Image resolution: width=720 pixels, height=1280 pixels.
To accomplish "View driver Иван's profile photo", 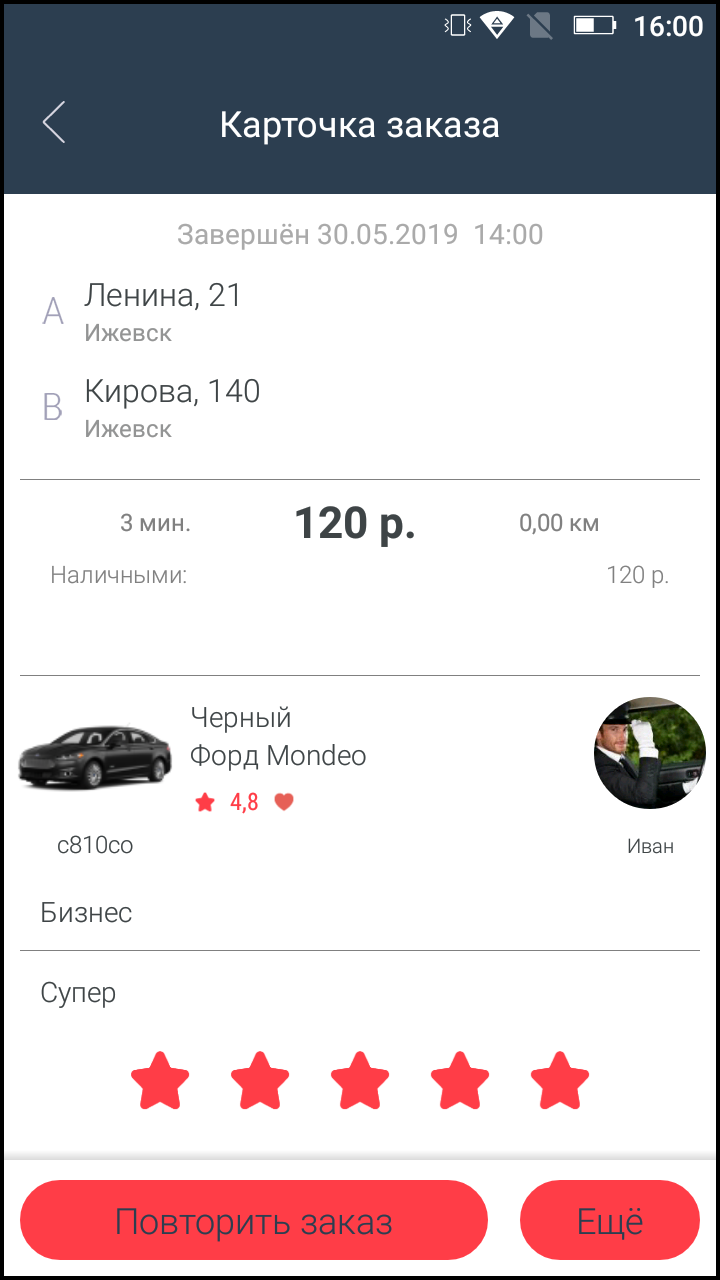I will 649,753.
